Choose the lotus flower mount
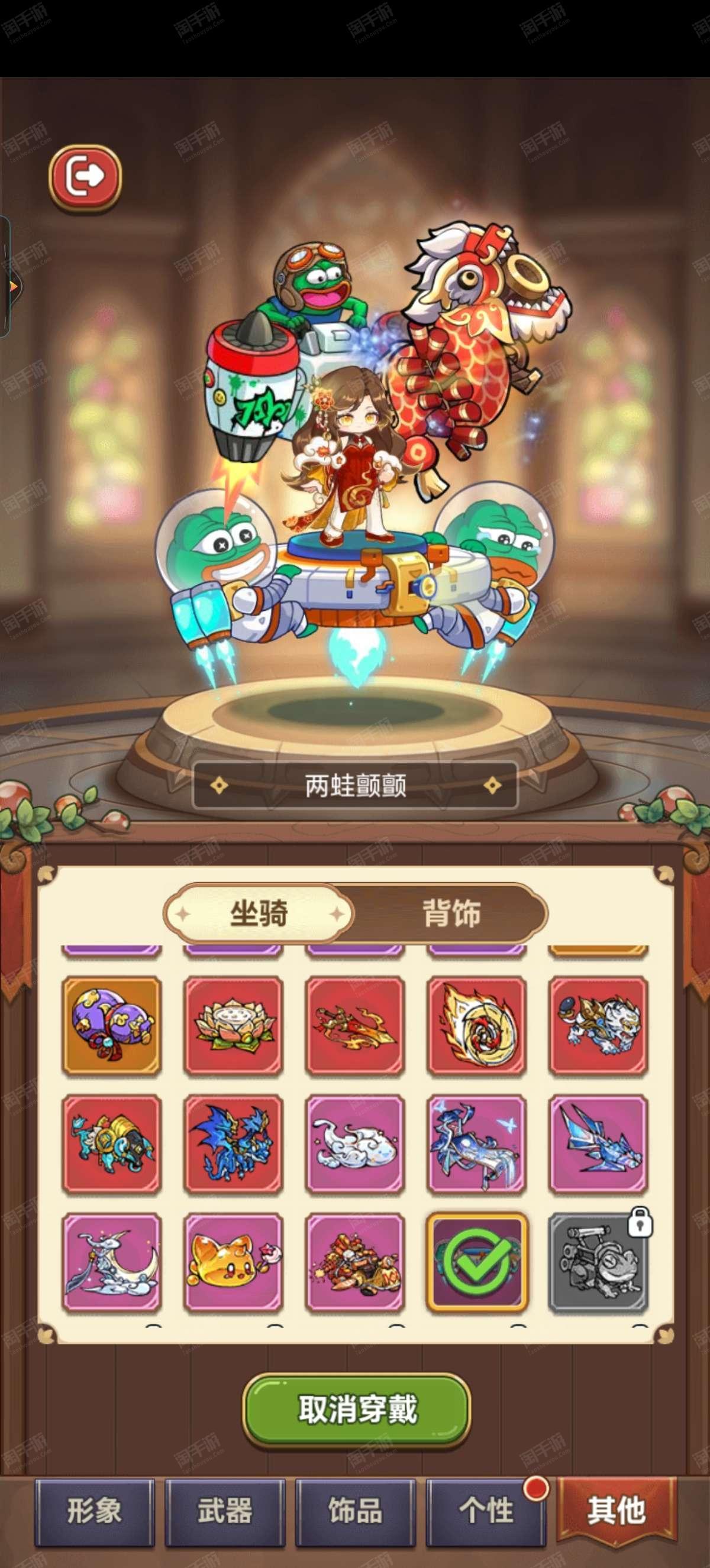Image resolution: width=710 pixels, height=1568 pixels. coord(233,1026)
